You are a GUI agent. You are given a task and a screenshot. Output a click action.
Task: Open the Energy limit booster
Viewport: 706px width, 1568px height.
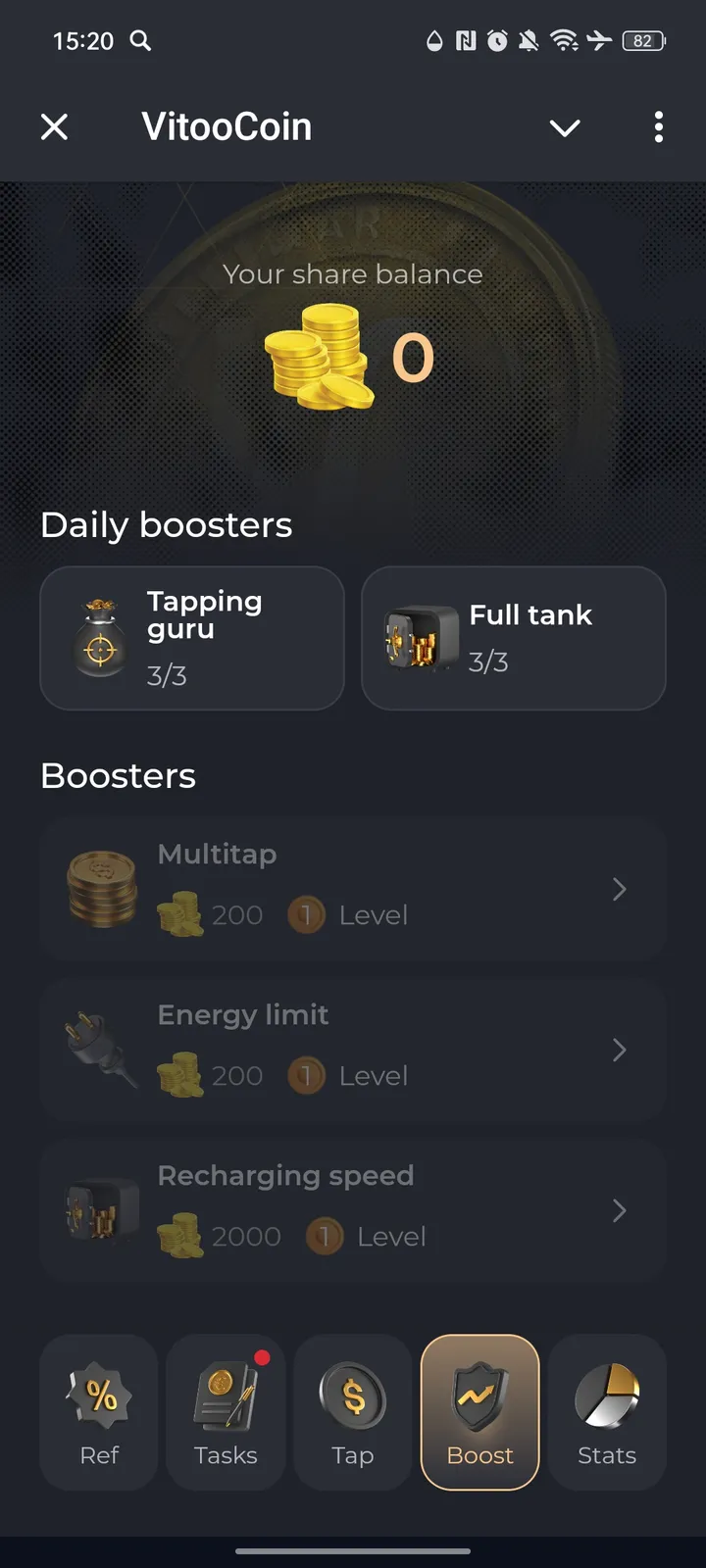click(x=353, y=1048)
